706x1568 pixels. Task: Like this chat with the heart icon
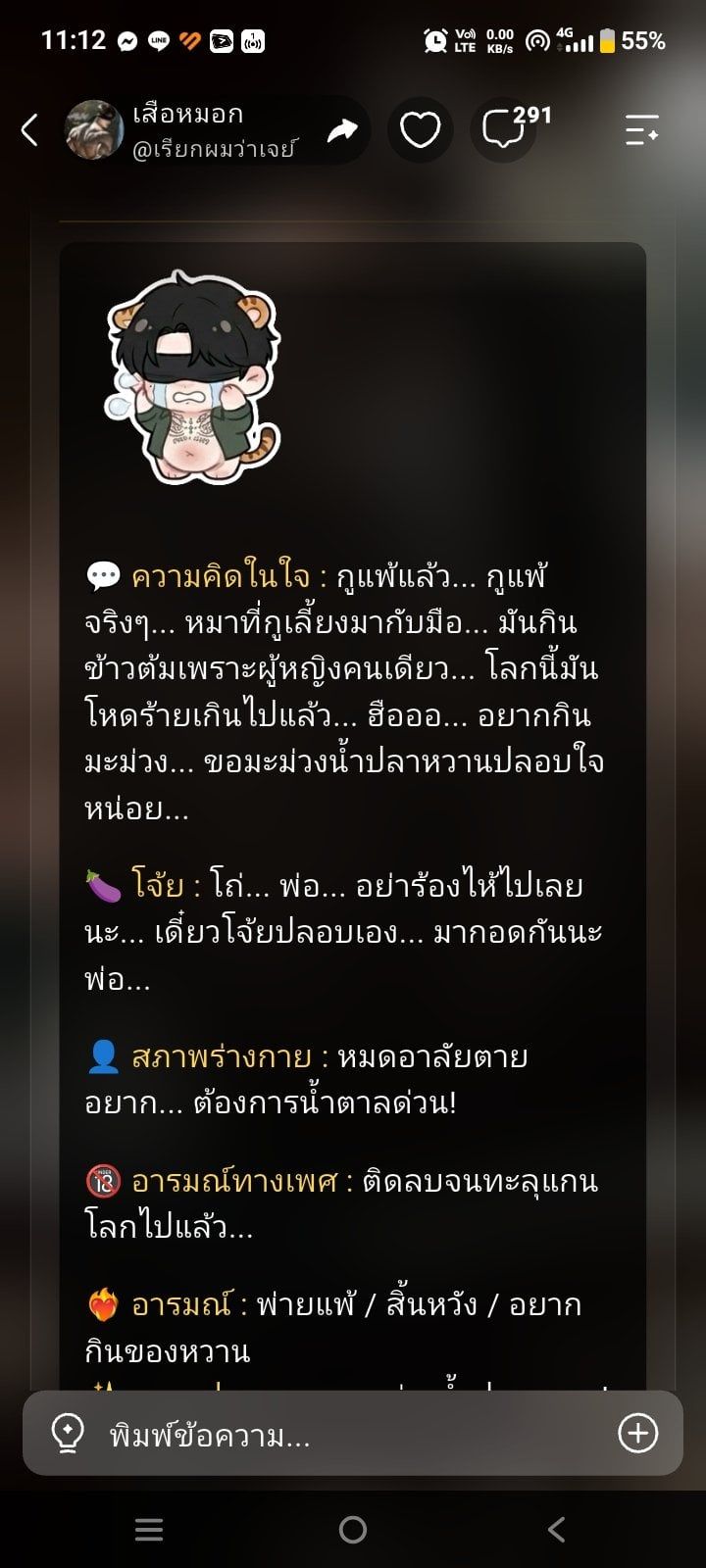click(420, 129)
